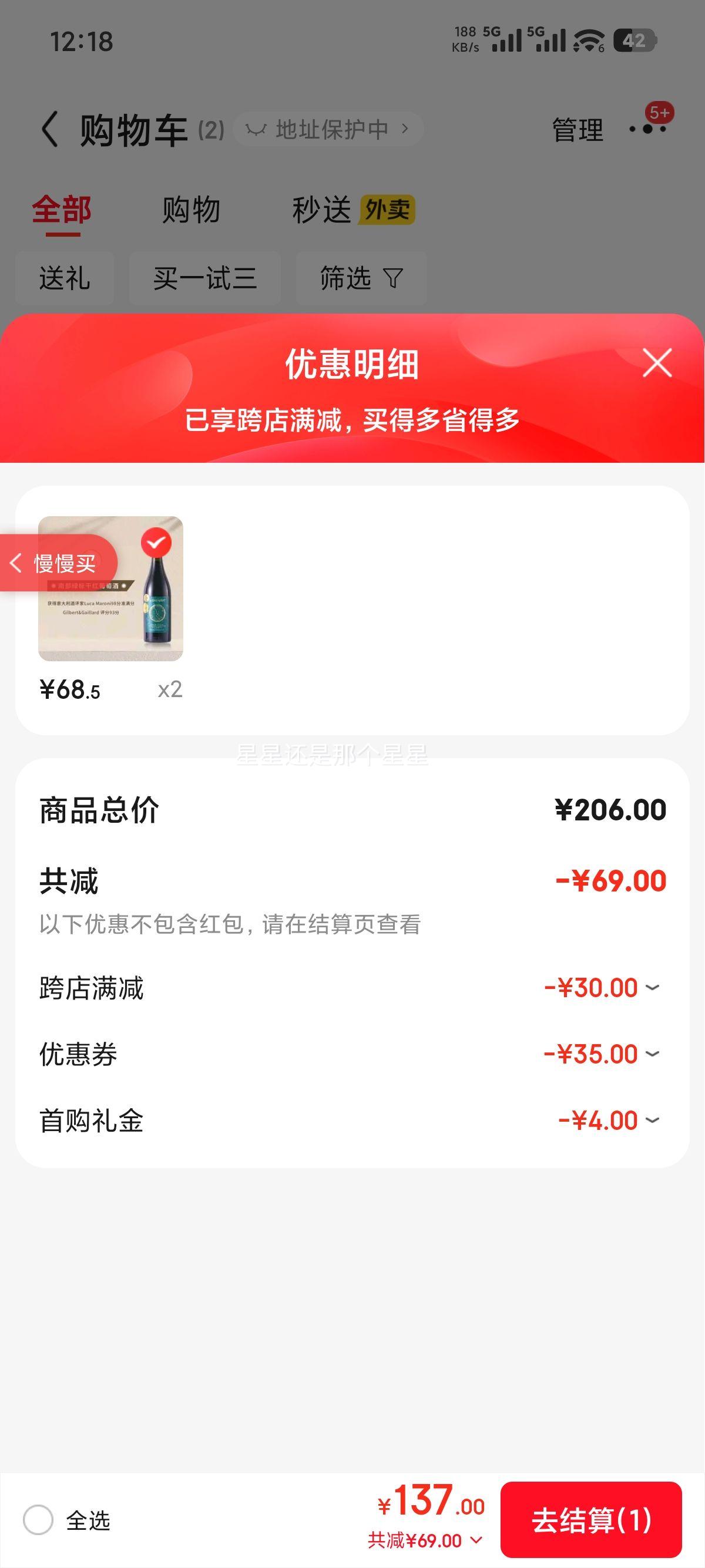The image size is (705, 1568).
Task: Open the 5+ more options menu
Action: point(647,130)
